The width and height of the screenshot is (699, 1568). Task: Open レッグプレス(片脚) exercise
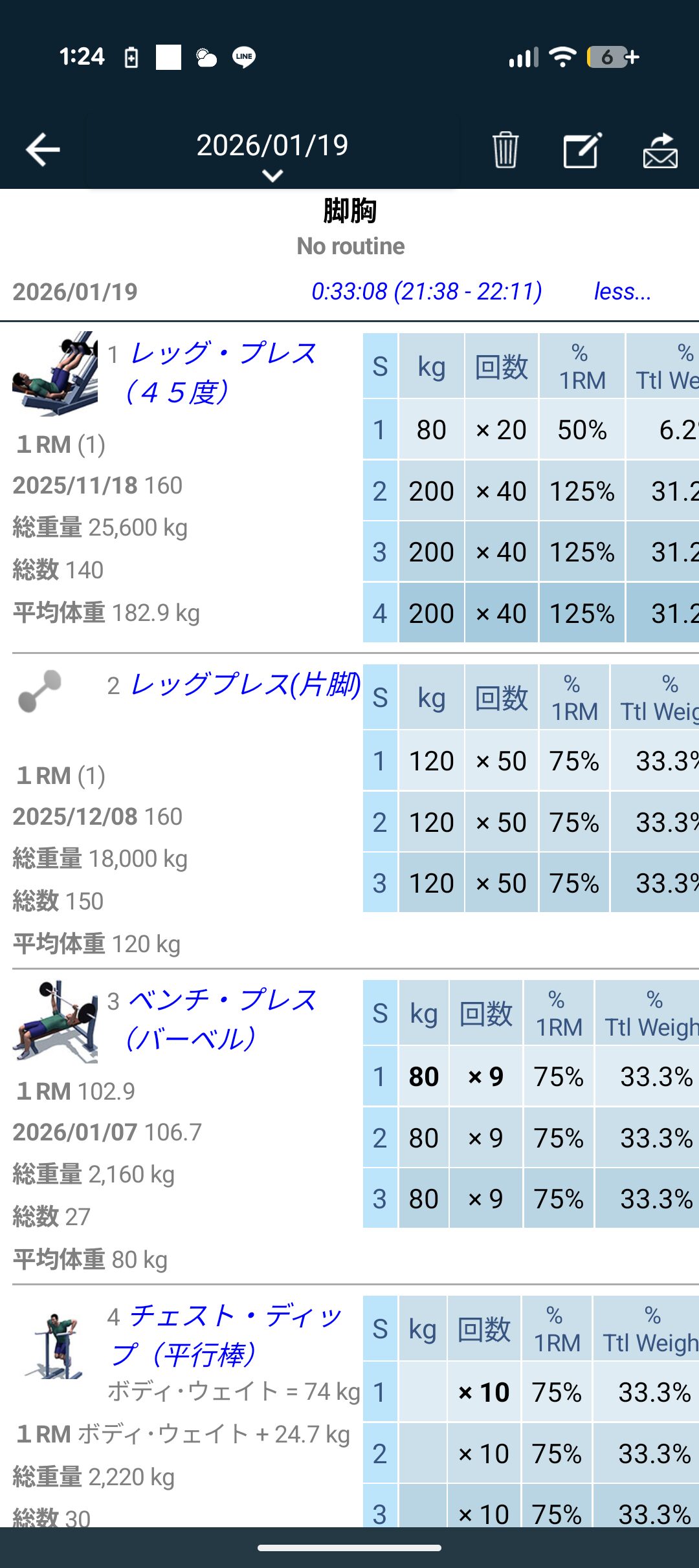pos(245,685)
